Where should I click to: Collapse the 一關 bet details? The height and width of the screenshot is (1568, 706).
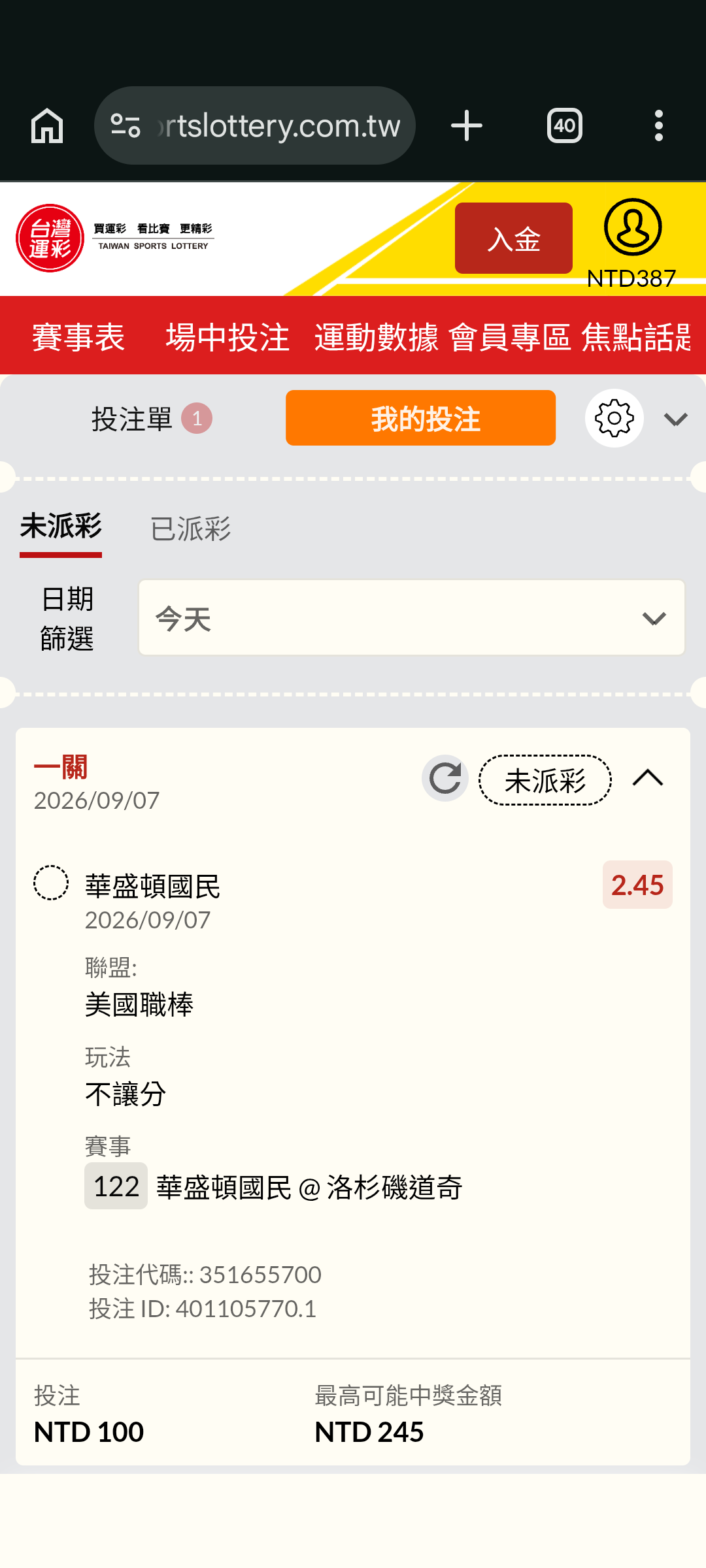[x=648, y=778]
